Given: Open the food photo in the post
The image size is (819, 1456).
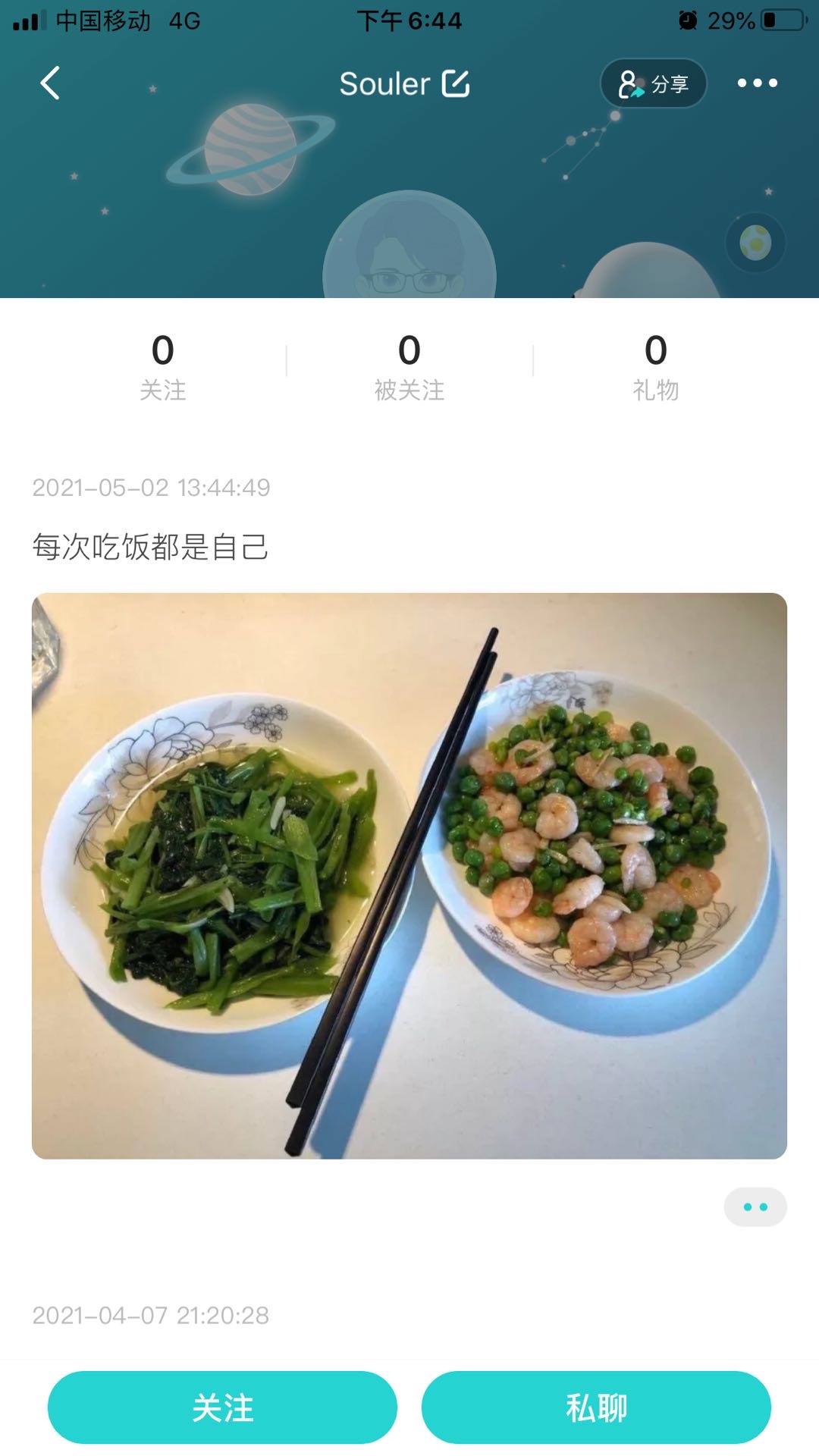Looking at the screenshot, I should click(x=409, y=876).
